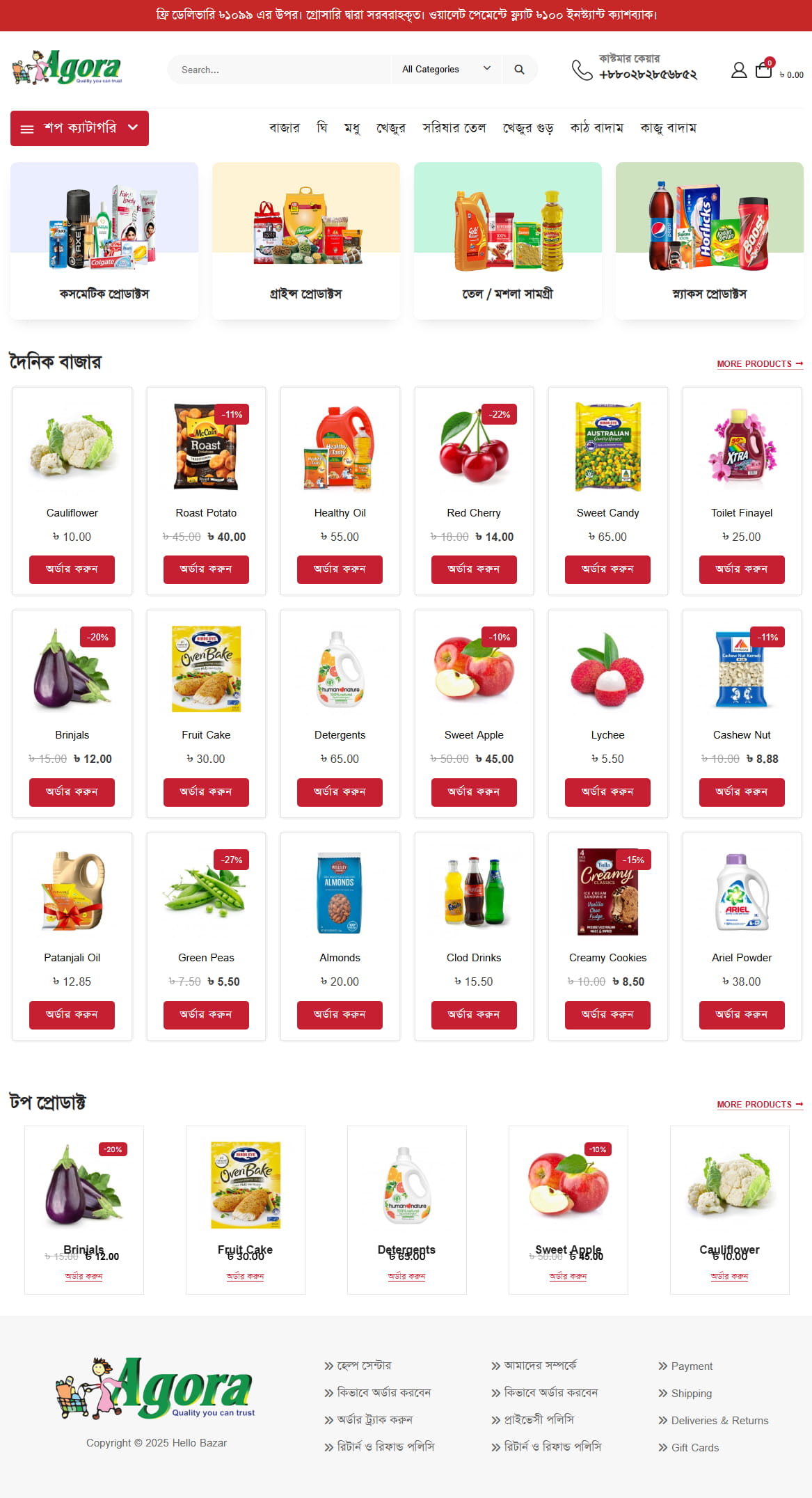Open the কসমেটিক প্রোডাক্টস category card

[104, 240]
